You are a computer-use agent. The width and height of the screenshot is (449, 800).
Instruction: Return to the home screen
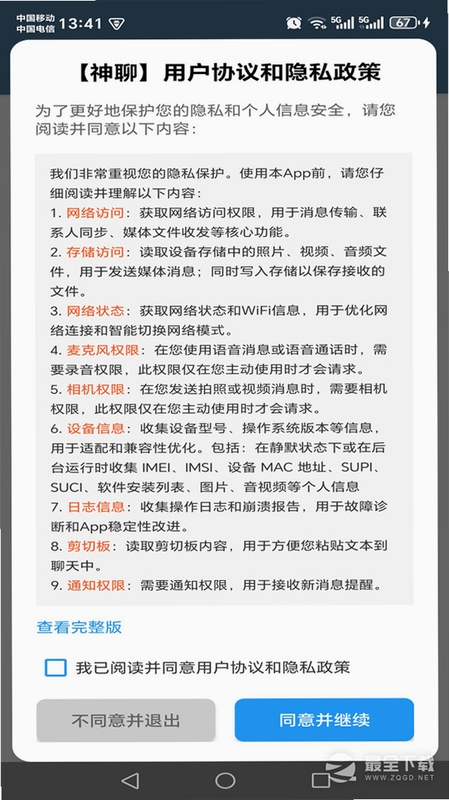click(x=225, y=781)
